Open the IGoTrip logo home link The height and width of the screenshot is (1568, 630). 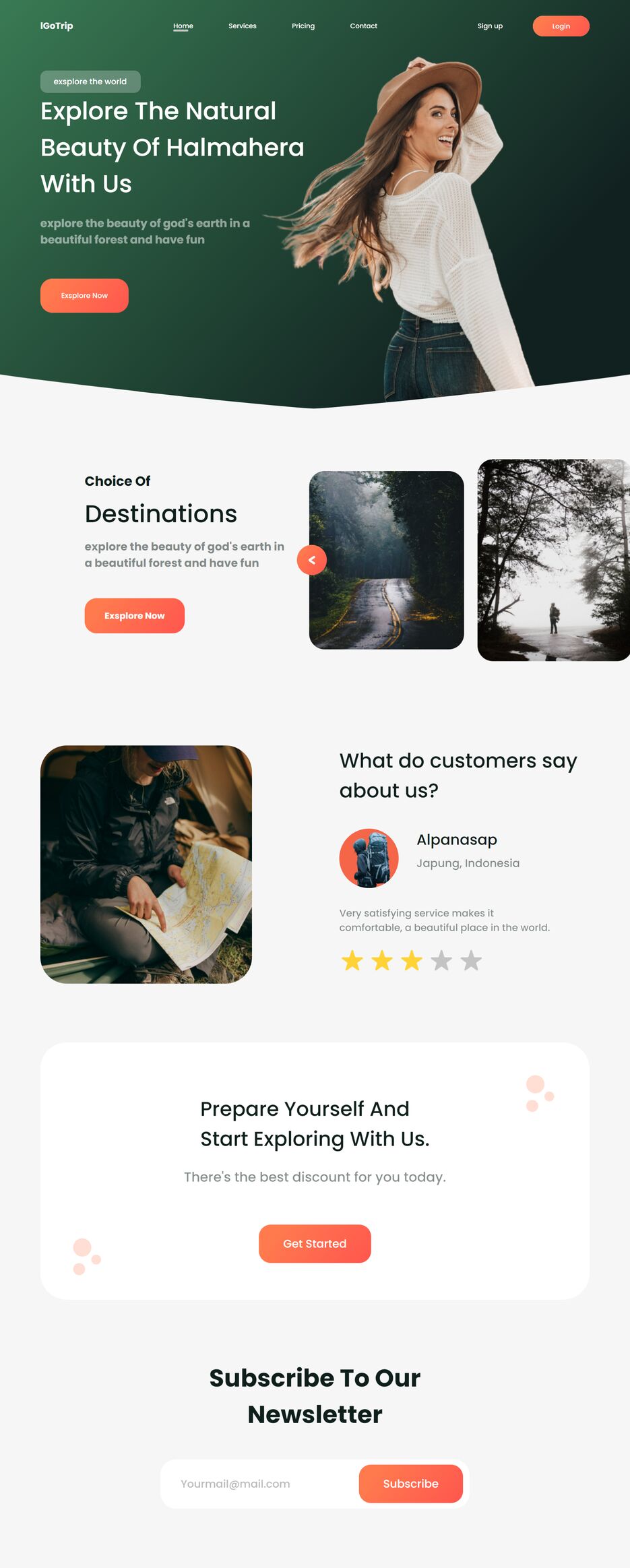[57, 26]
